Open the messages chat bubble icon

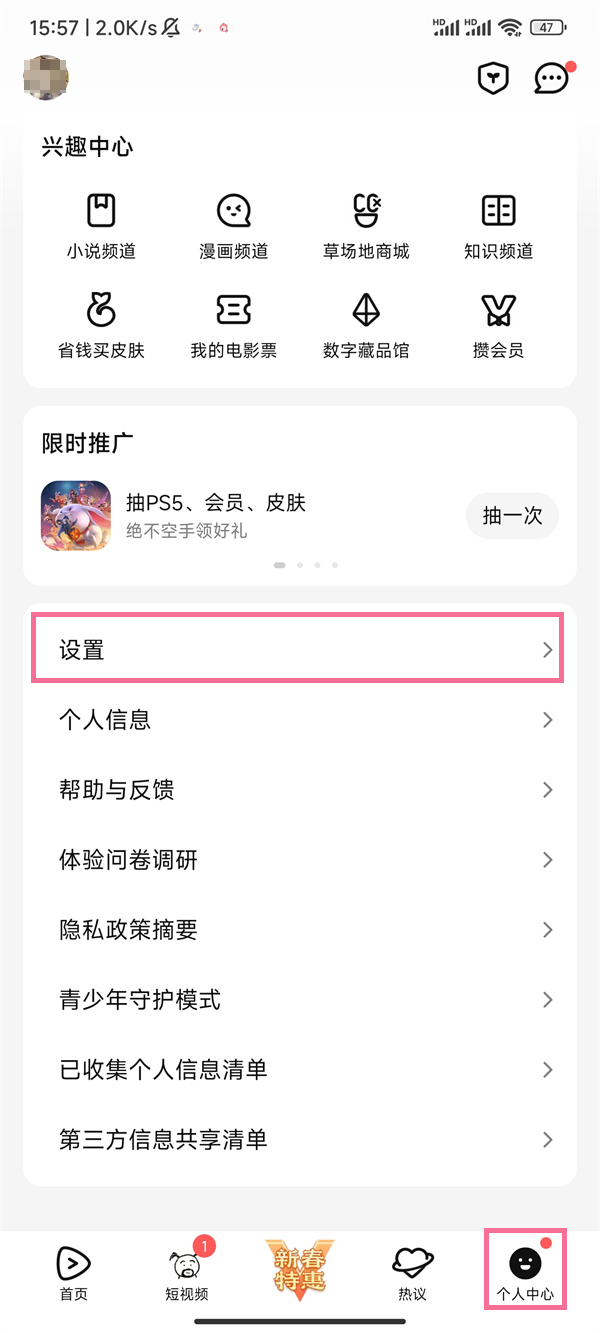[551, 79]
